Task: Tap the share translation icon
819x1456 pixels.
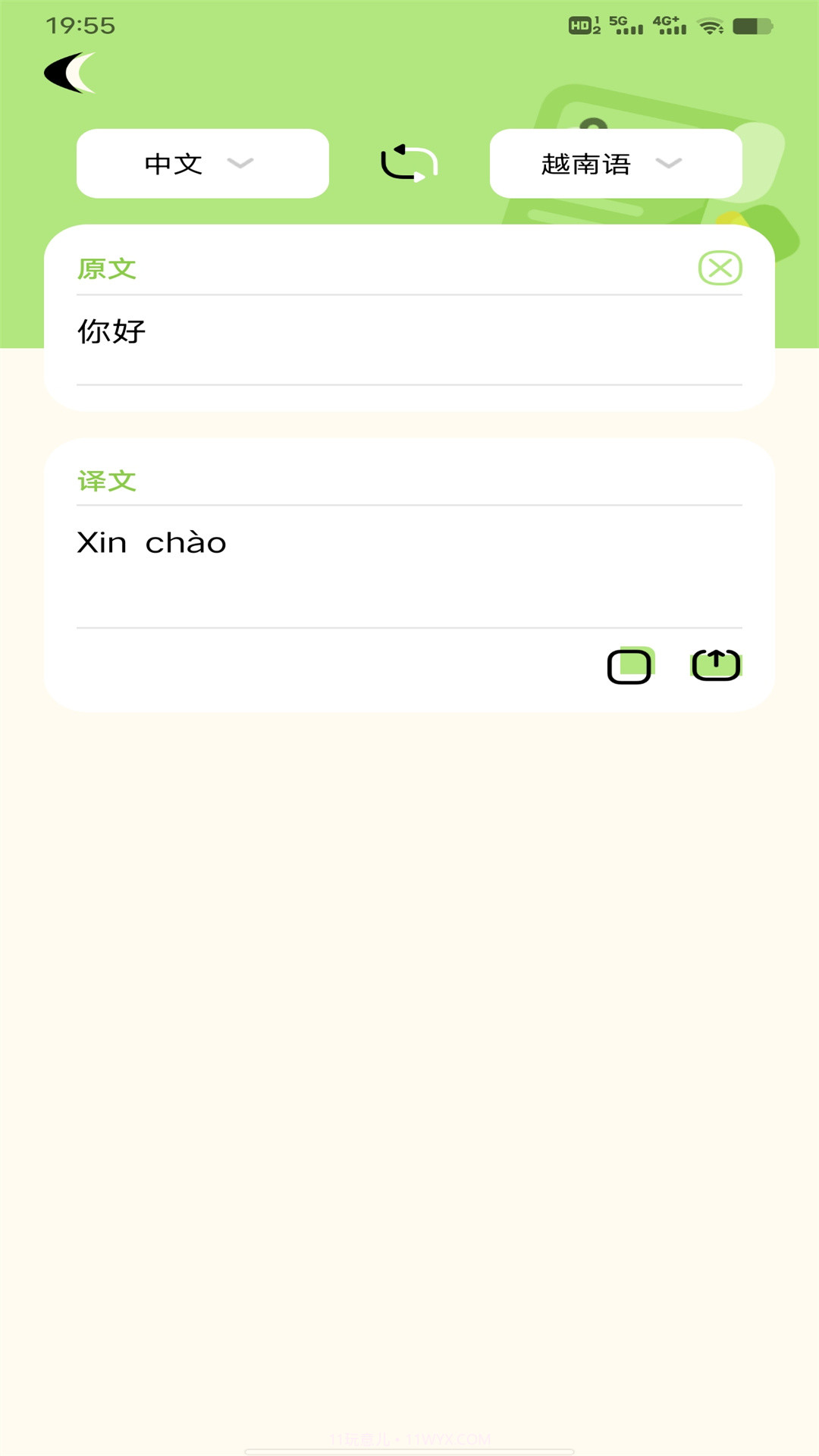Action: point(716,664)
